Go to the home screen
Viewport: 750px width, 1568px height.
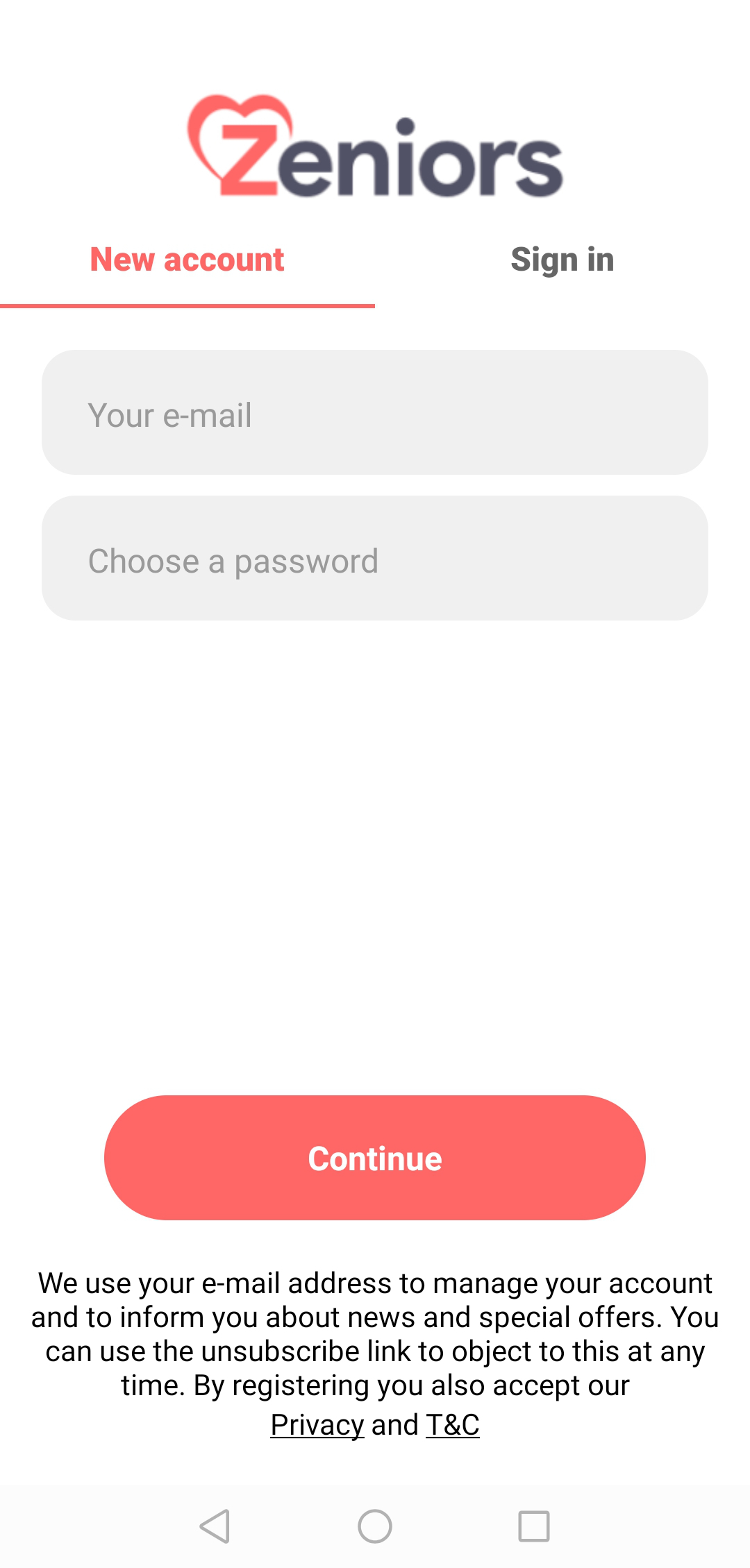pyautogui.click(x=375, y=1526)
